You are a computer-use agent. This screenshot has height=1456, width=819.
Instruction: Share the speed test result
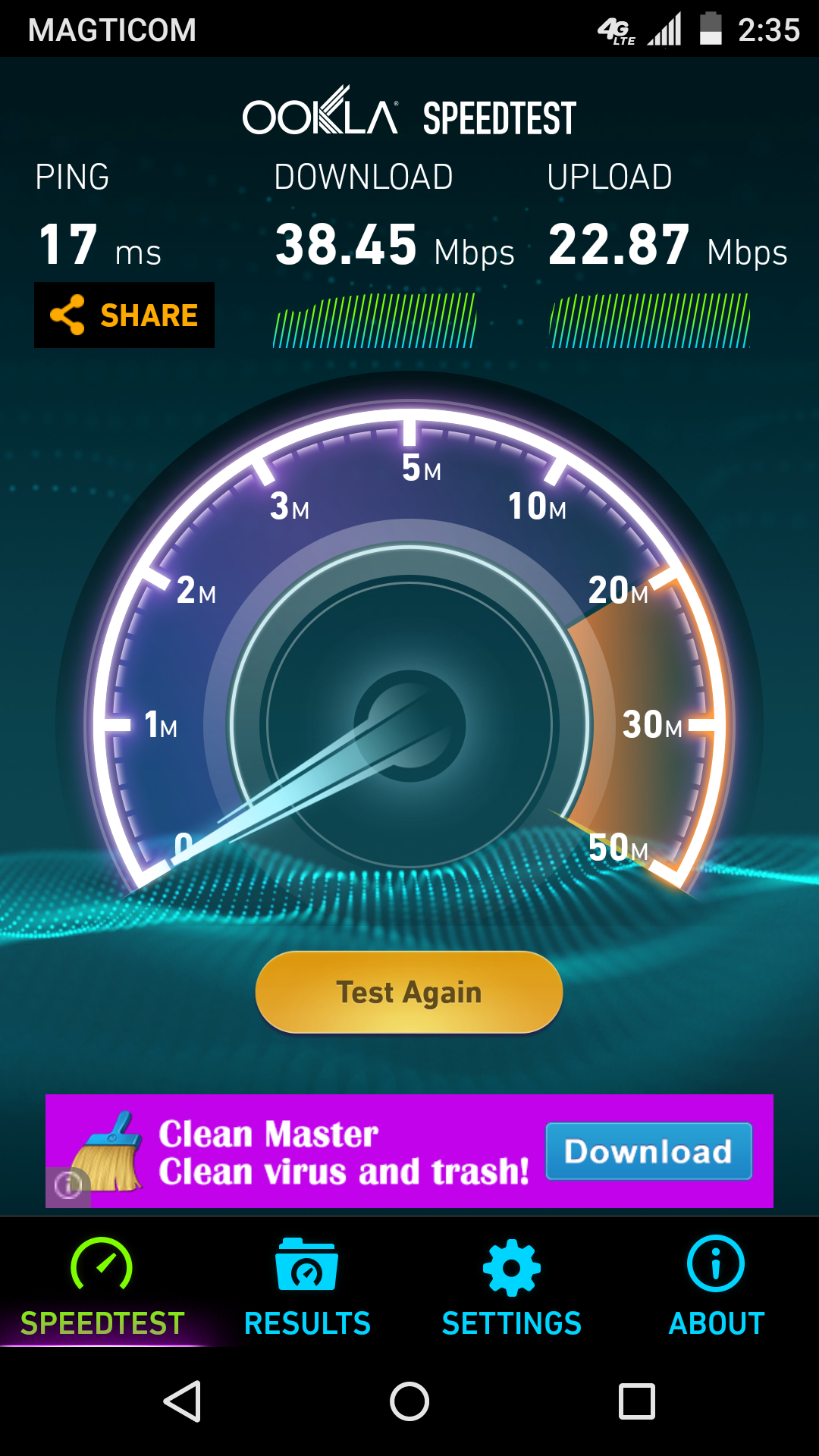click(124, 315)
